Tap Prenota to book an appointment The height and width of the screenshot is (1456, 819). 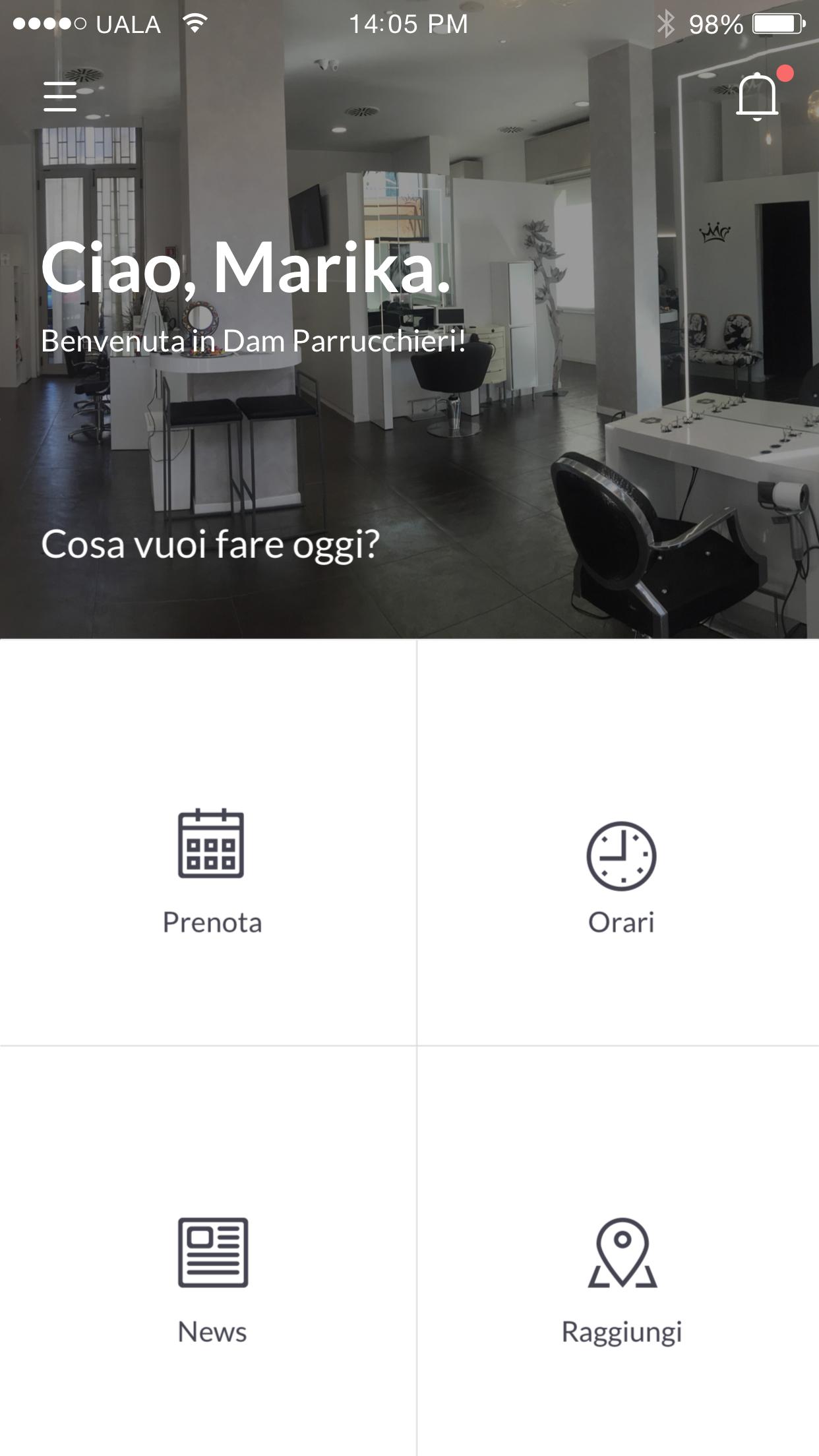211,870
